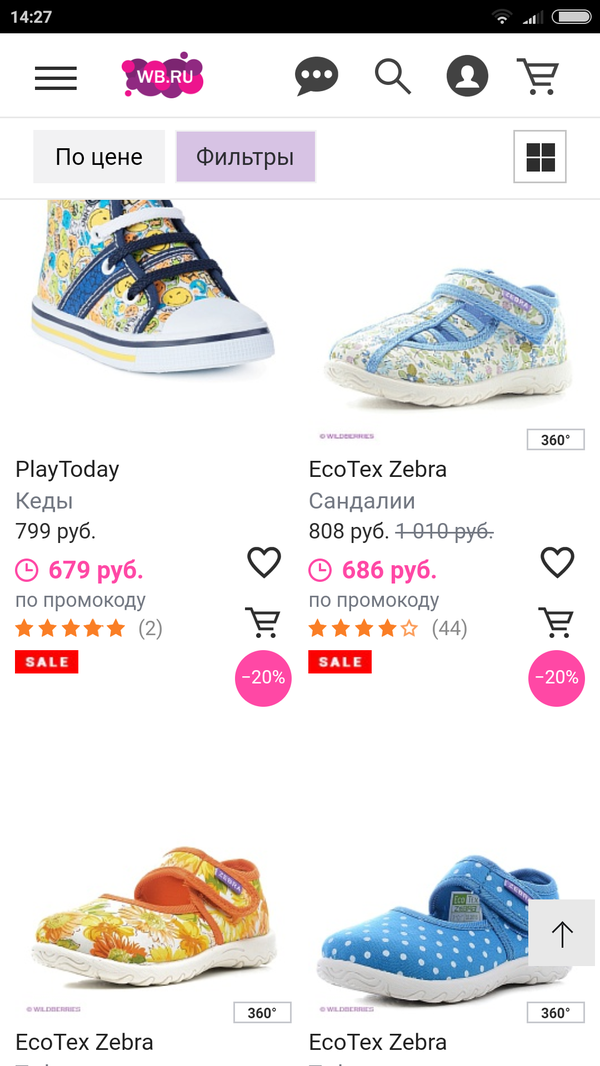Add EcoTex Zebra Сандалии to cart
Image resolution: width=600 pixels, height=1066 pixels.
[x=556, y=622]
